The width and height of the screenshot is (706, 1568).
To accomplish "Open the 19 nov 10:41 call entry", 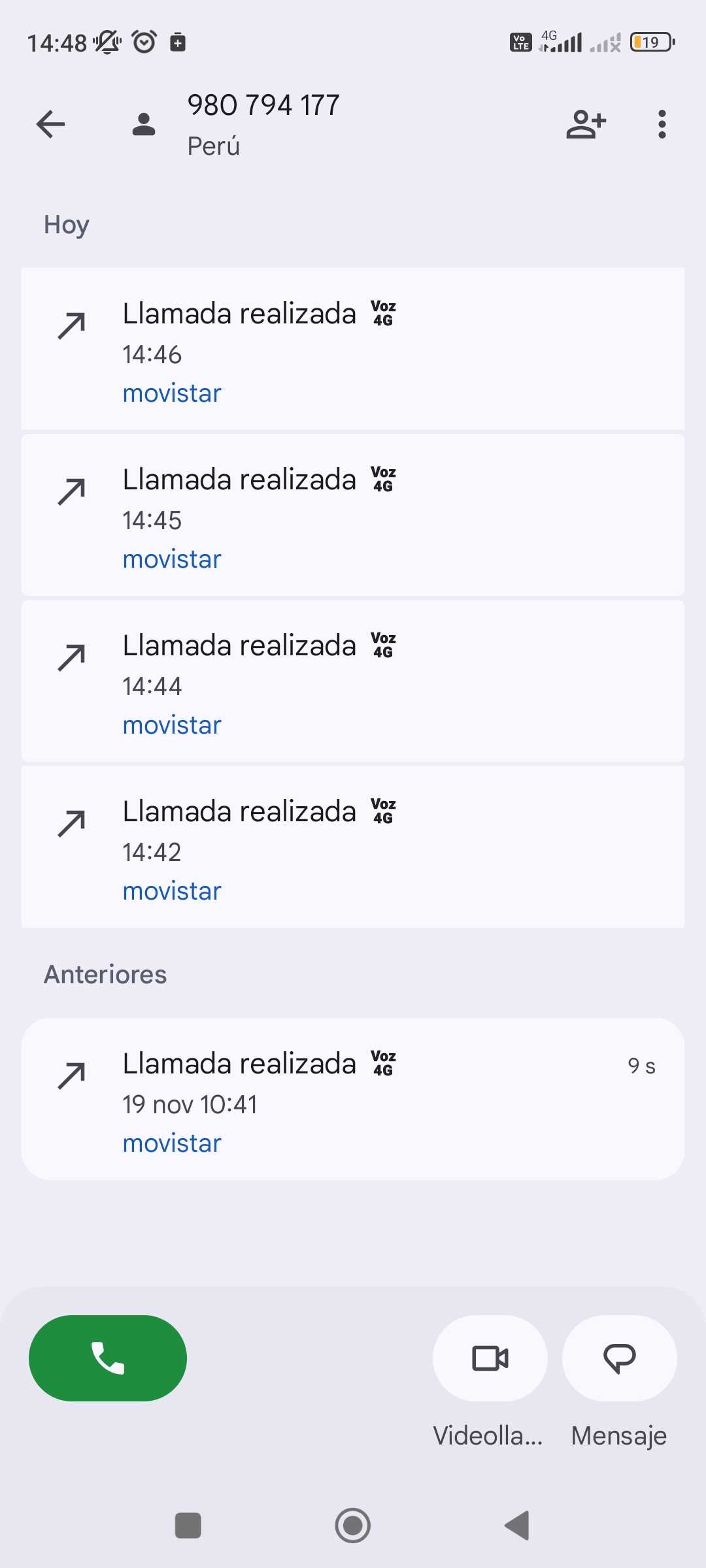I will pyautogui.click(x=353, y=1099).
